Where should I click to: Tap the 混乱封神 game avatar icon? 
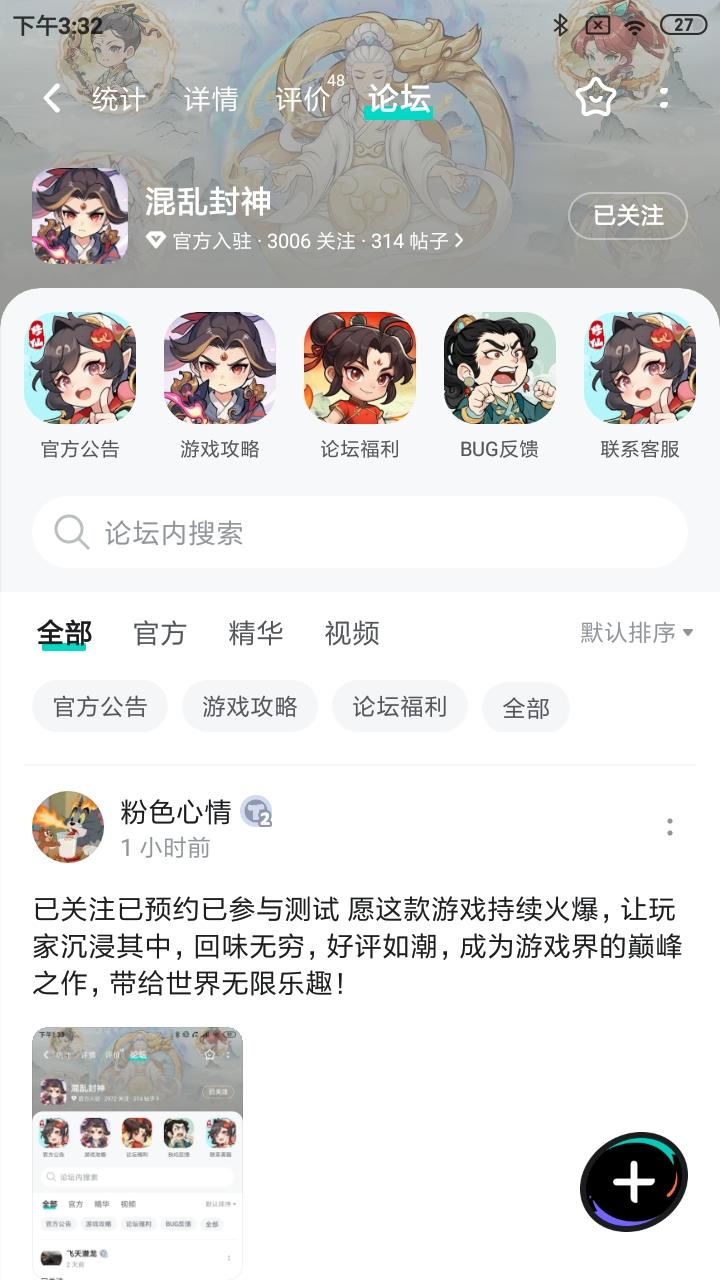pyautogui.click(x=81, y=216)
